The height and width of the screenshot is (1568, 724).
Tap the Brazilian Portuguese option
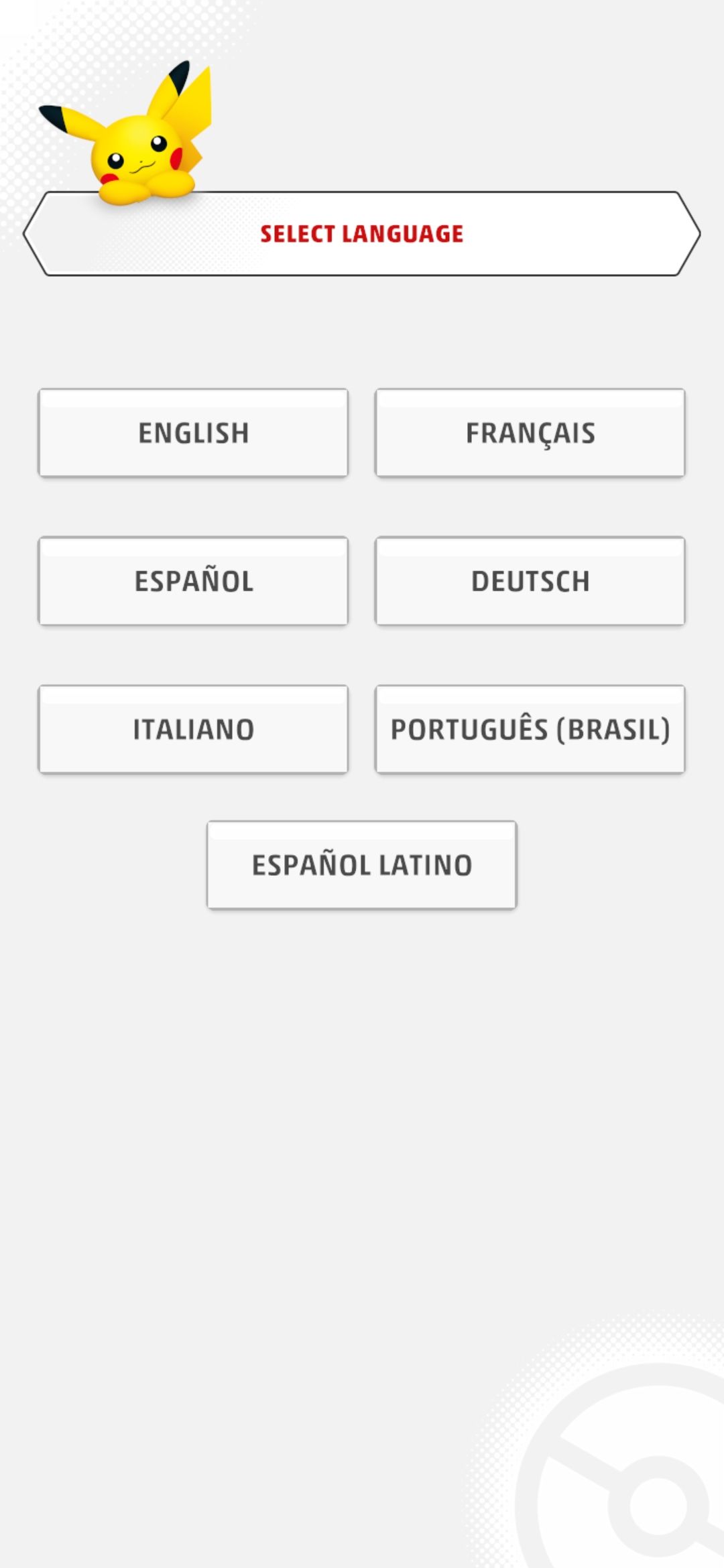pyautogui.click(x=530, y=728)
